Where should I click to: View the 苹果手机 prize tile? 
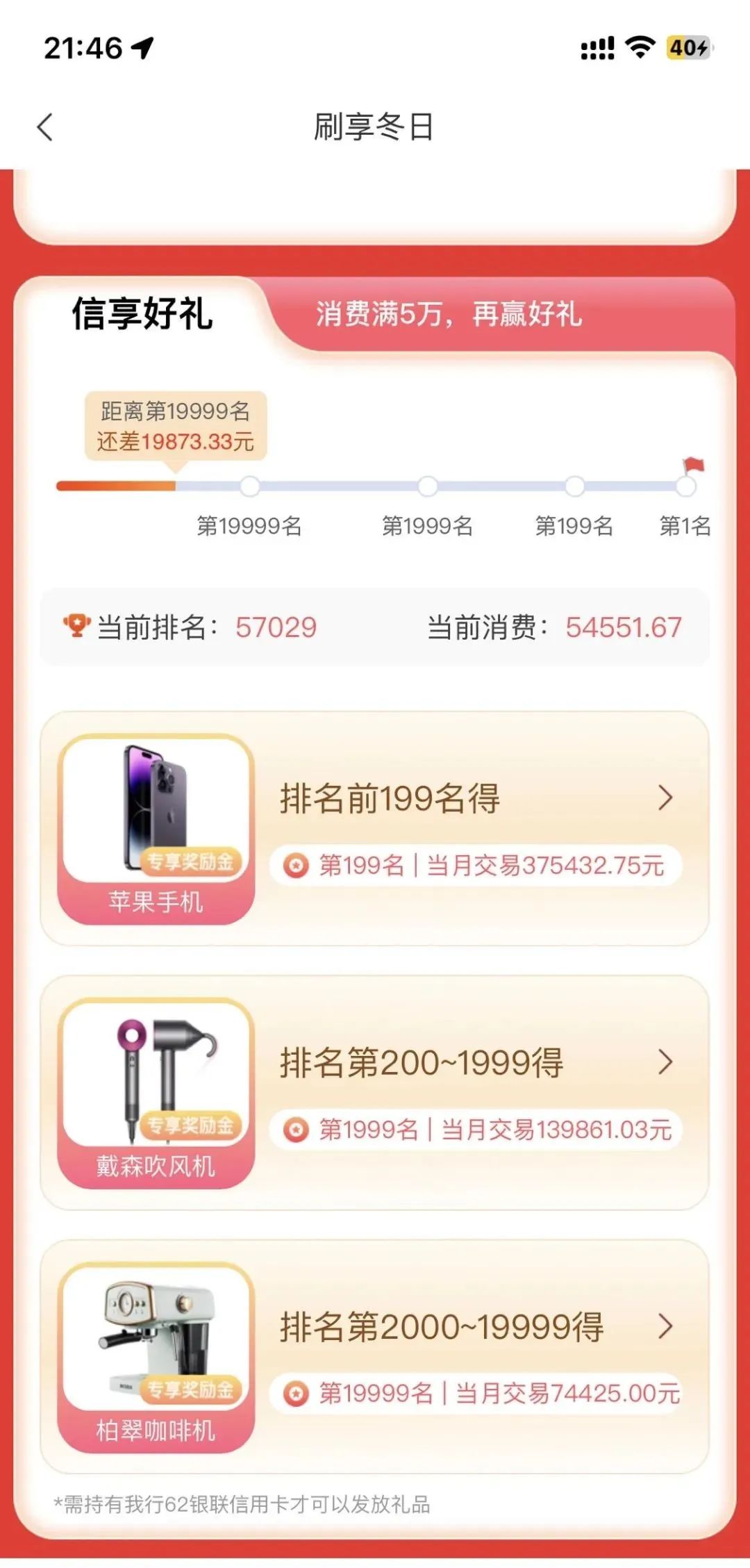click(x=156, y=828)
